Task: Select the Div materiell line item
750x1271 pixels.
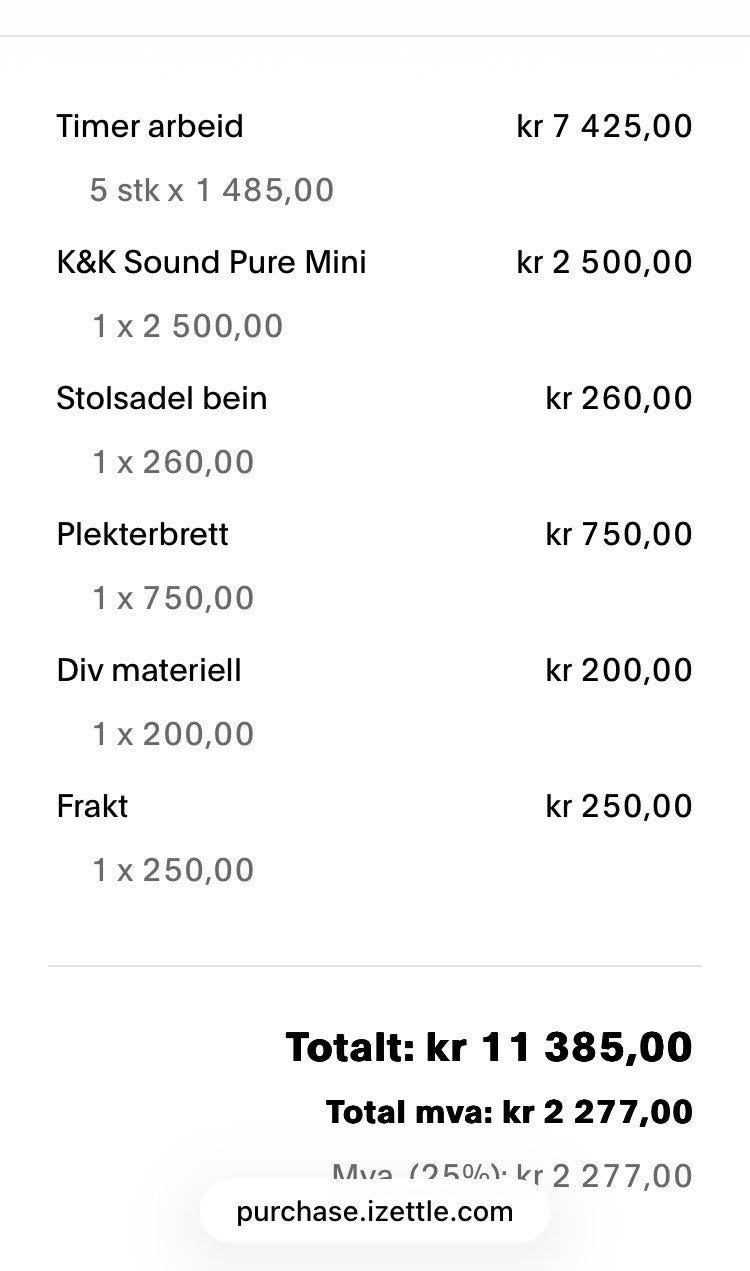Action: (148, 670)
